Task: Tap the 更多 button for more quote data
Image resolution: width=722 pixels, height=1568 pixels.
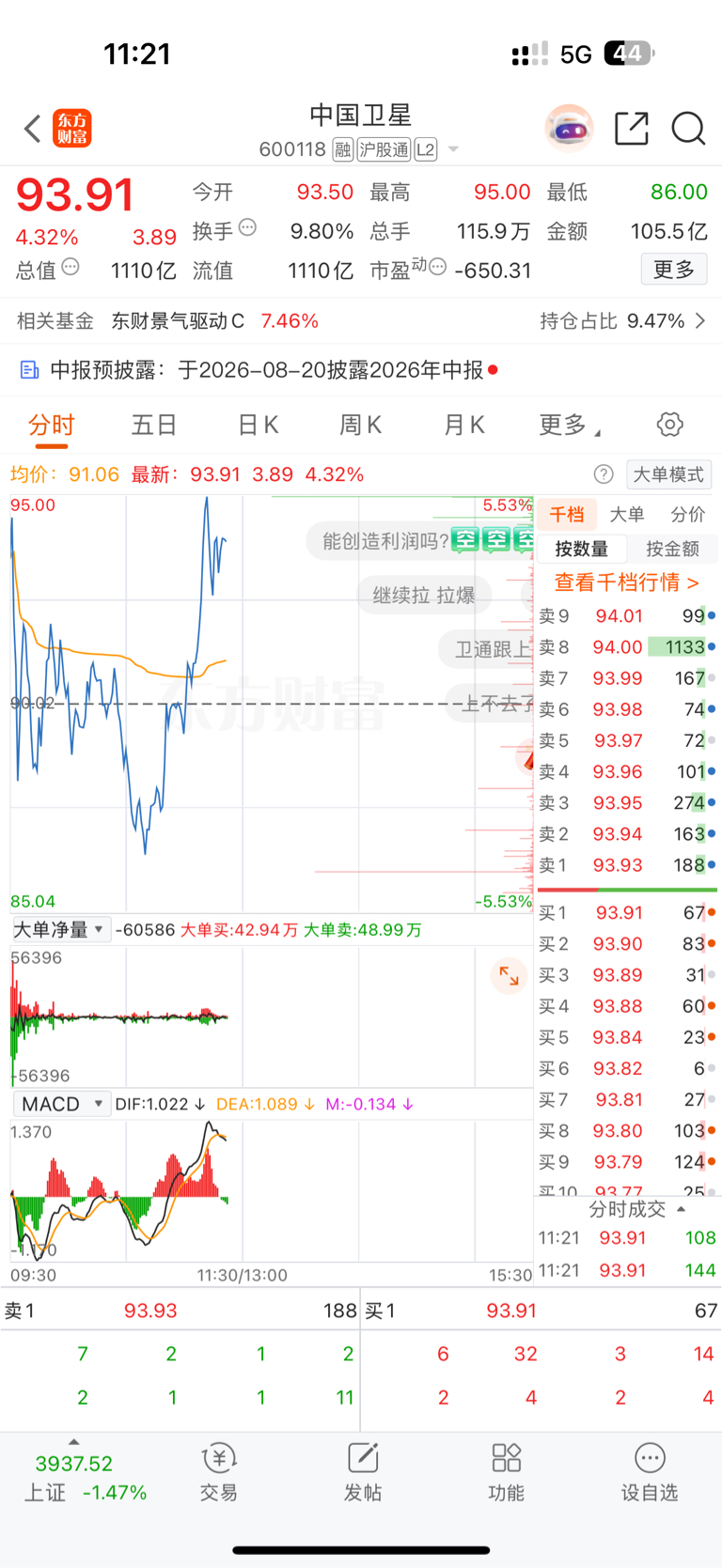Action: point(674,270)
